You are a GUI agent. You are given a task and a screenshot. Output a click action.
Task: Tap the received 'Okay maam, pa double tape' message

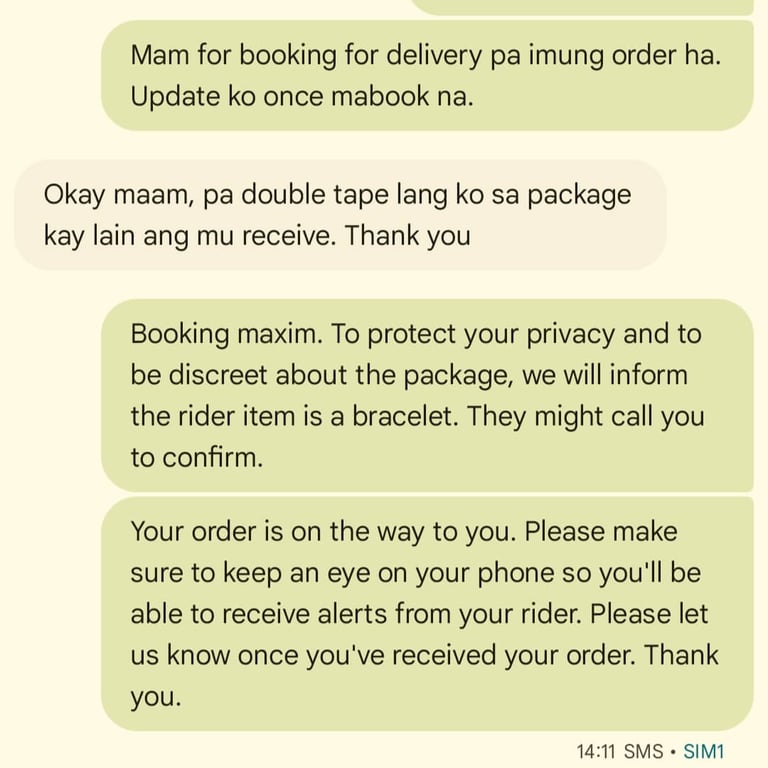(340, 215)
